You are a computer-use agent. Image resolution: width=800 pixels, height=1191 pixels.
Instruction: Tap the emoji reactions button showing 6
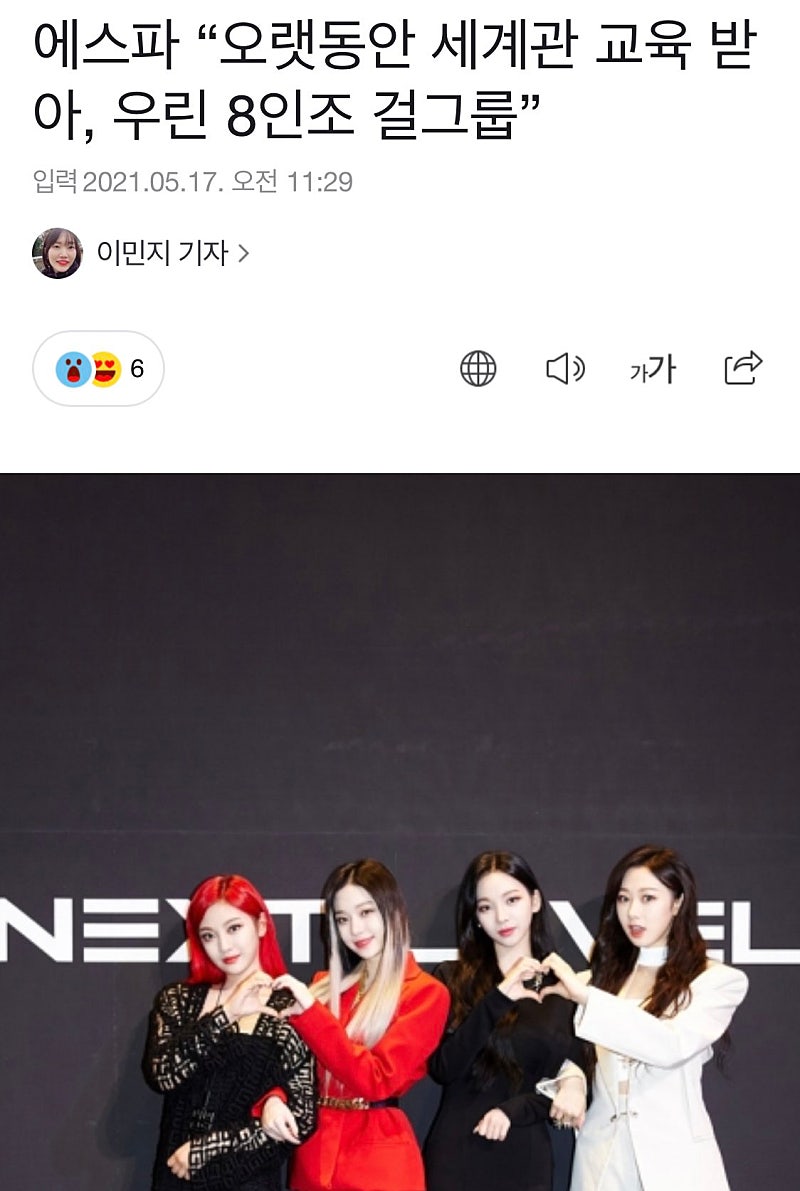coord(98,368)
